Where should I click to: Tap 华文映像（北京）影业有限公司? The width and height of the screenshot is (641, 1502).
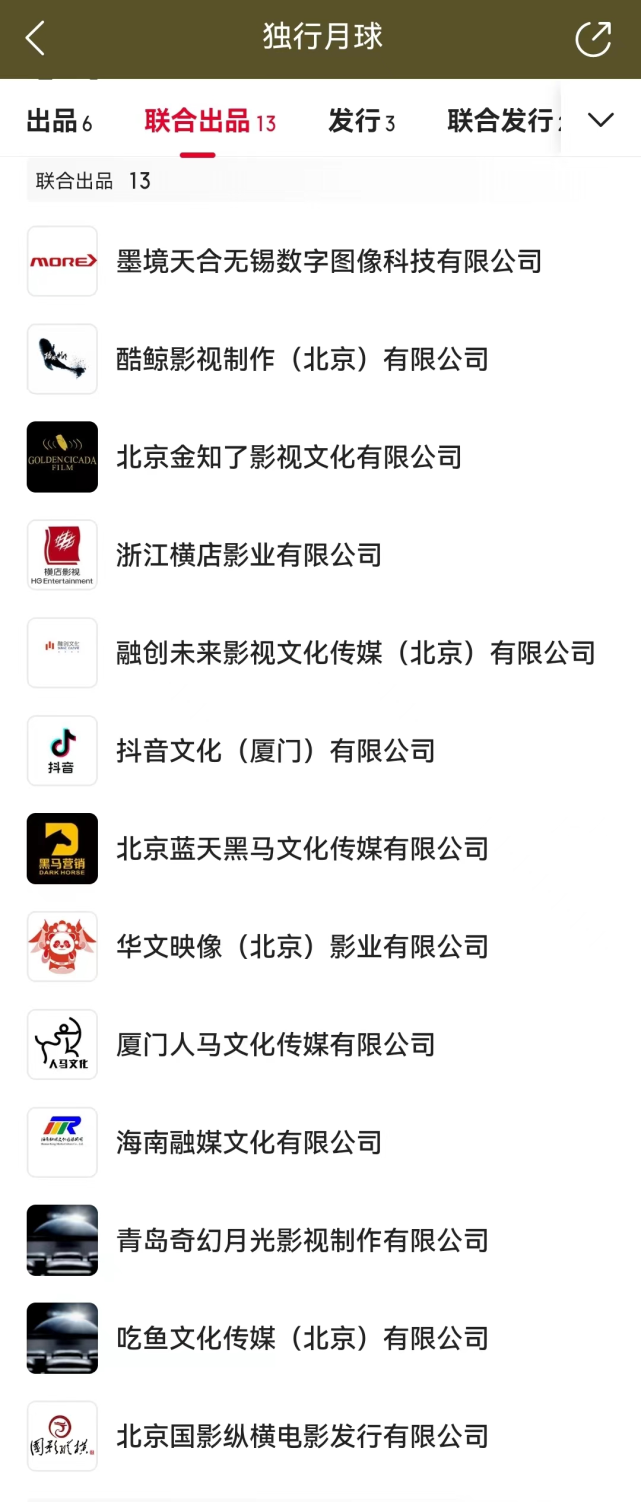point(302,947)
